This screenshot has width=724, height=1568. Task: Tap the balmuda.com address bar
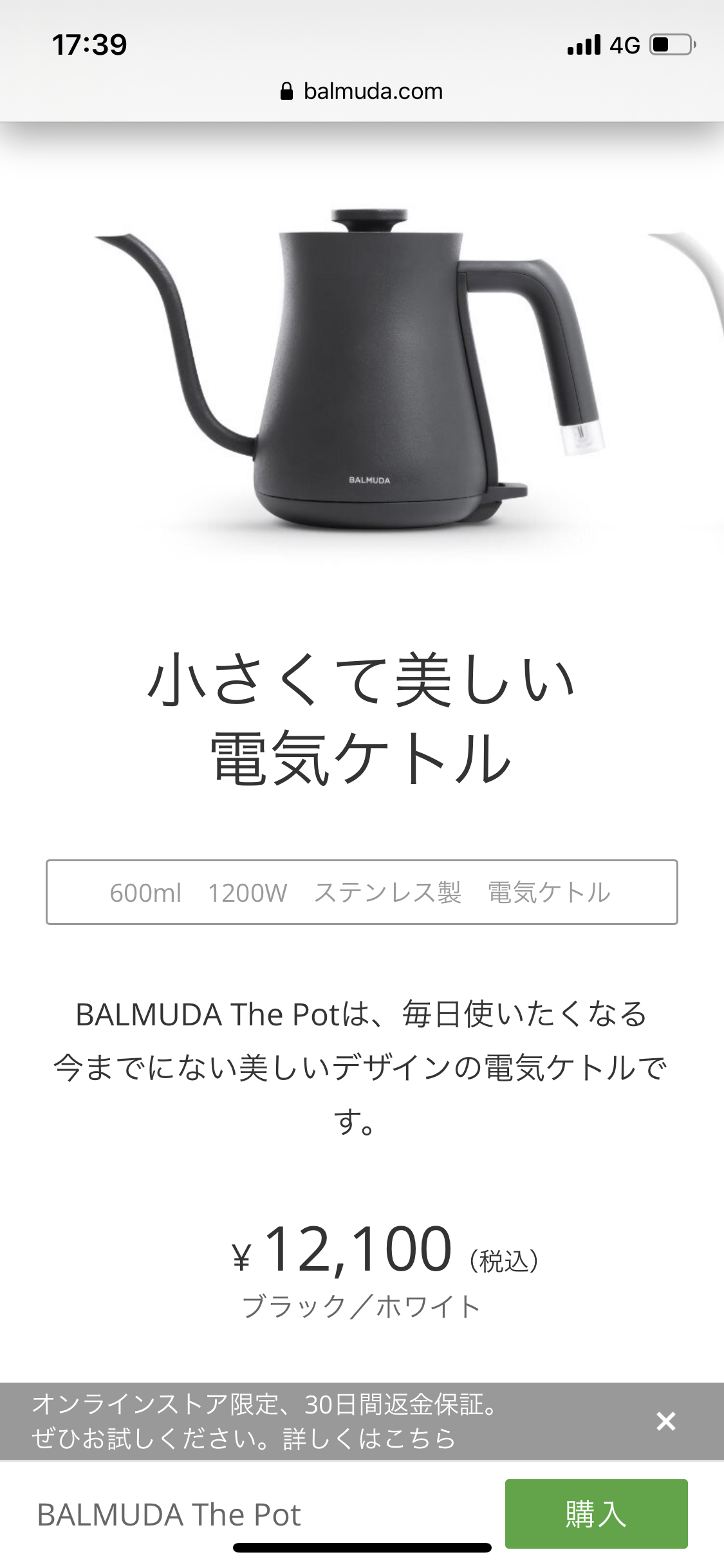tap(362, 91)
